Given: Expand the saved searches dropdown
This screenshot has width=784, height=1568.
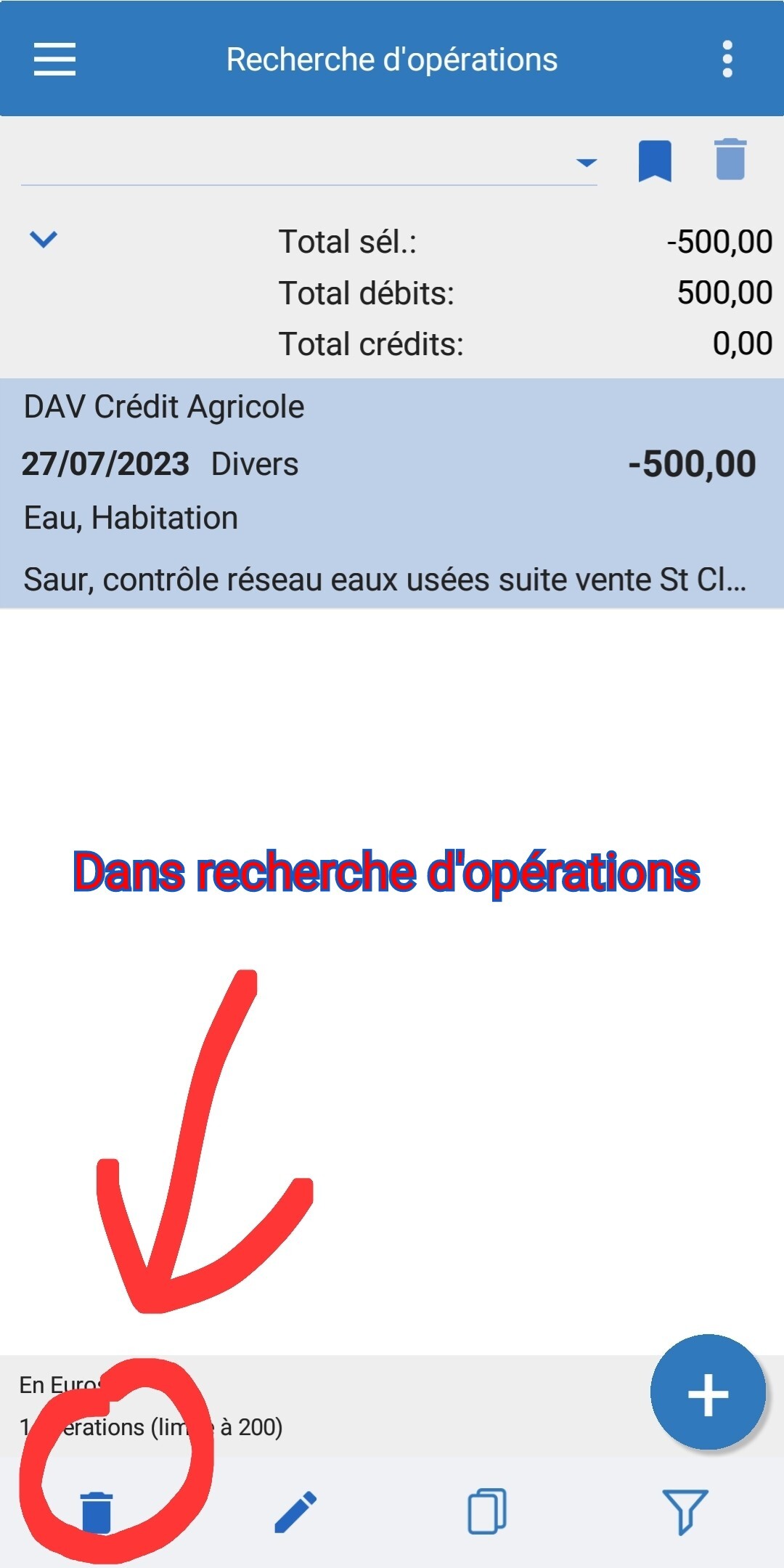Looking at the screenshot, I should tap(586, 163).
